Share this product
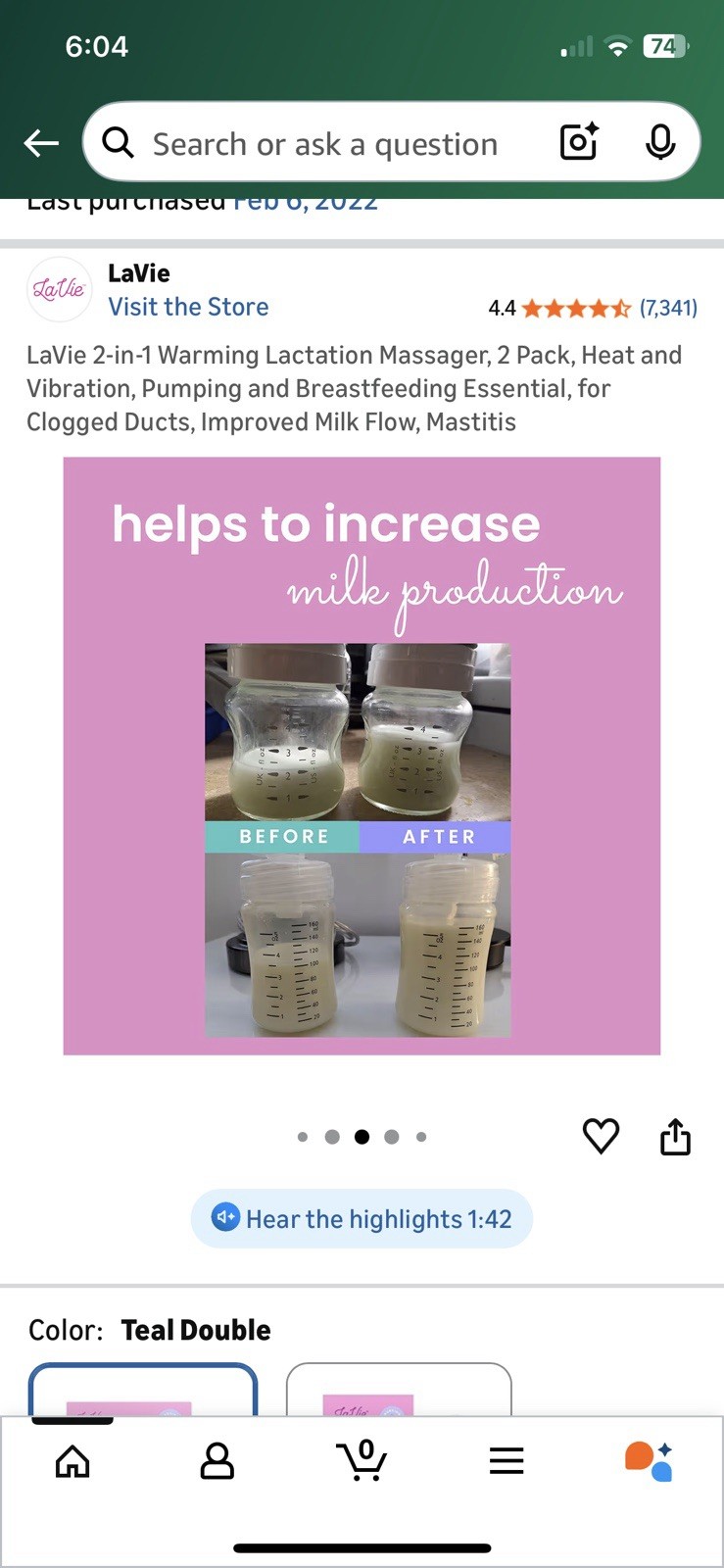The height and width of the screenshot is (1568, 724). click(x=675, y=1136)
